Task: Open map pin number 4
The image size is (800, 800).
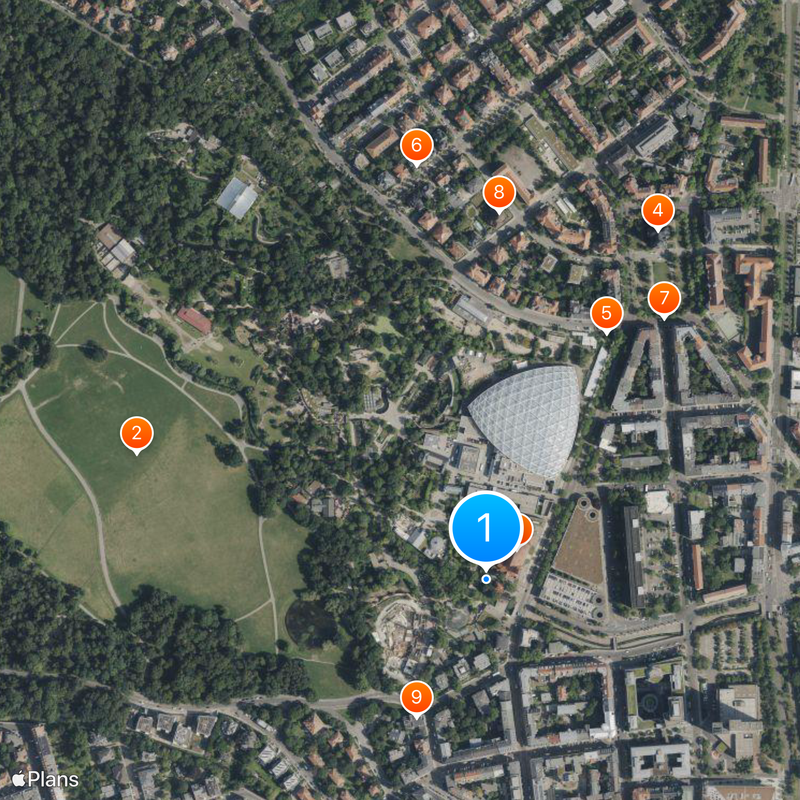Action: click(x=657, y=210)
